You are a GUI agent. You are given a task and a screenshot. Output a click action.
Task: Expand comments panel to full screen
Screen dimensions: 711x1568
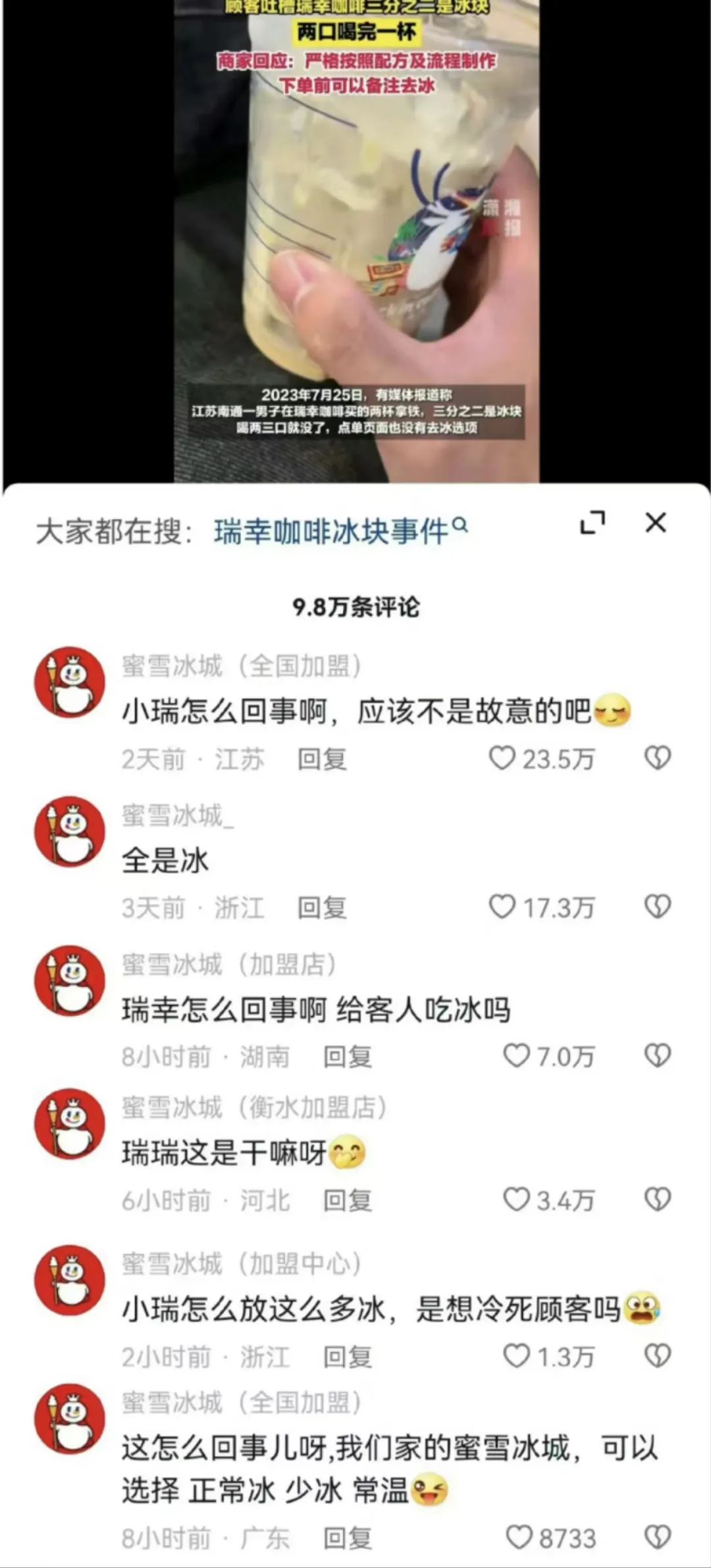[592, 522]
